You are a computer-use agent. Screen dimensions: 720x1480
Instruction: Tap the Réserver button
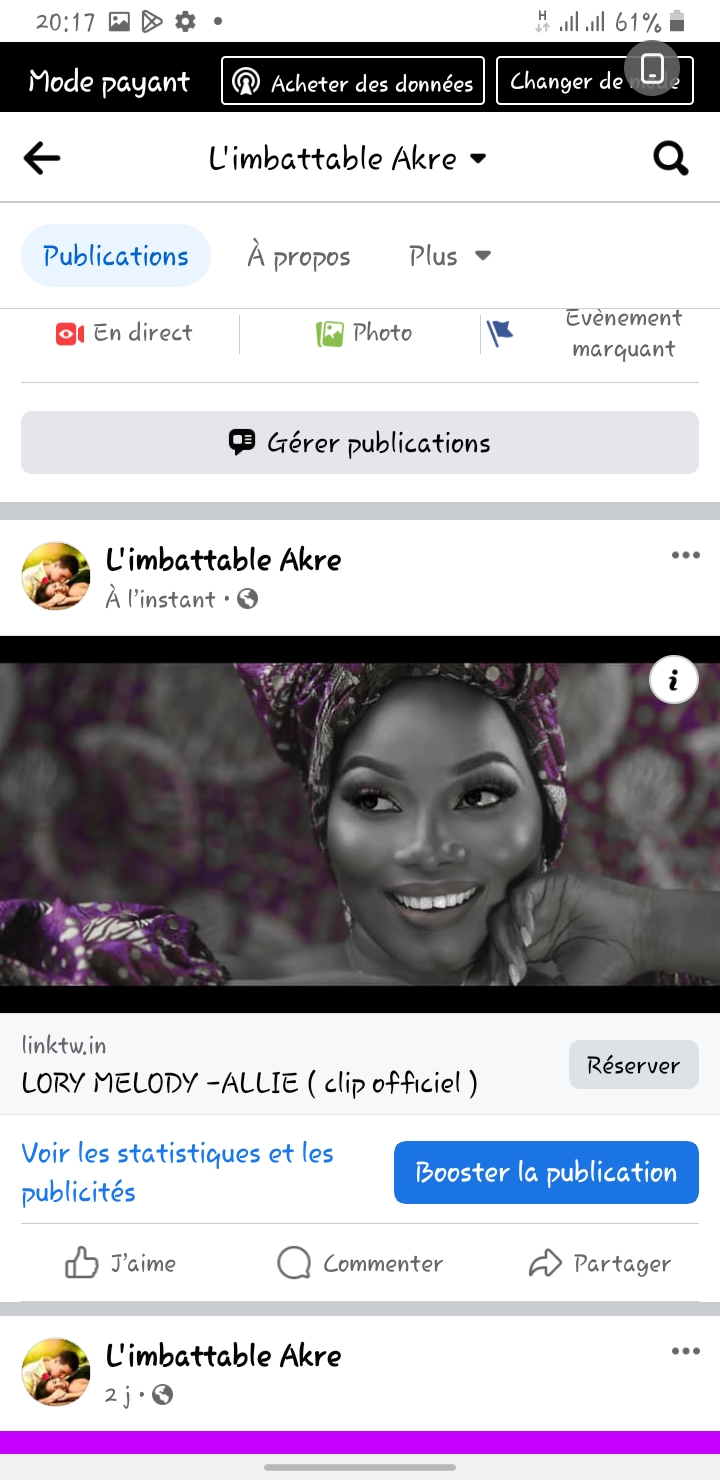633,1065
